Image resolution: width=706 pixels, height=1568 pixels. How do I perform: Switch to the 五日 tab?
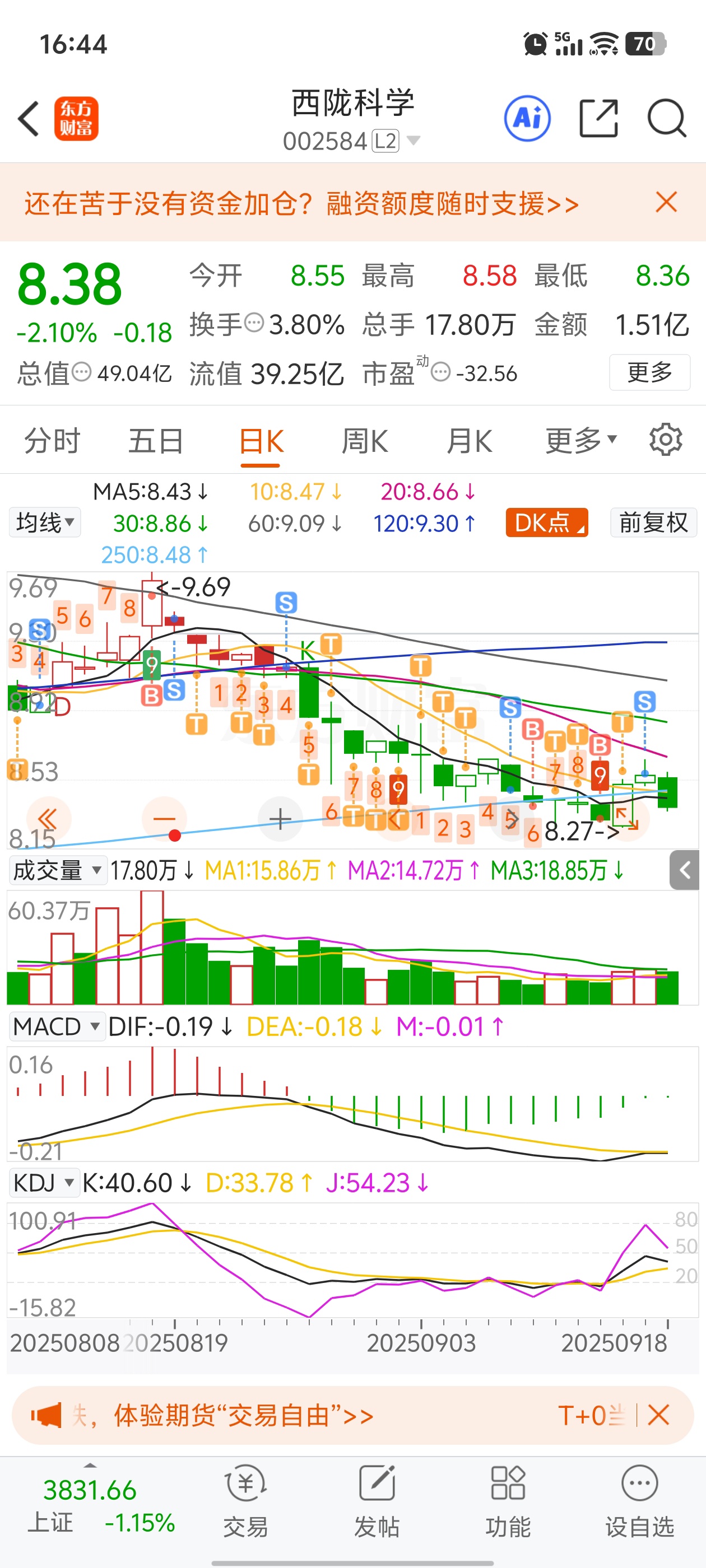(156, 441)
